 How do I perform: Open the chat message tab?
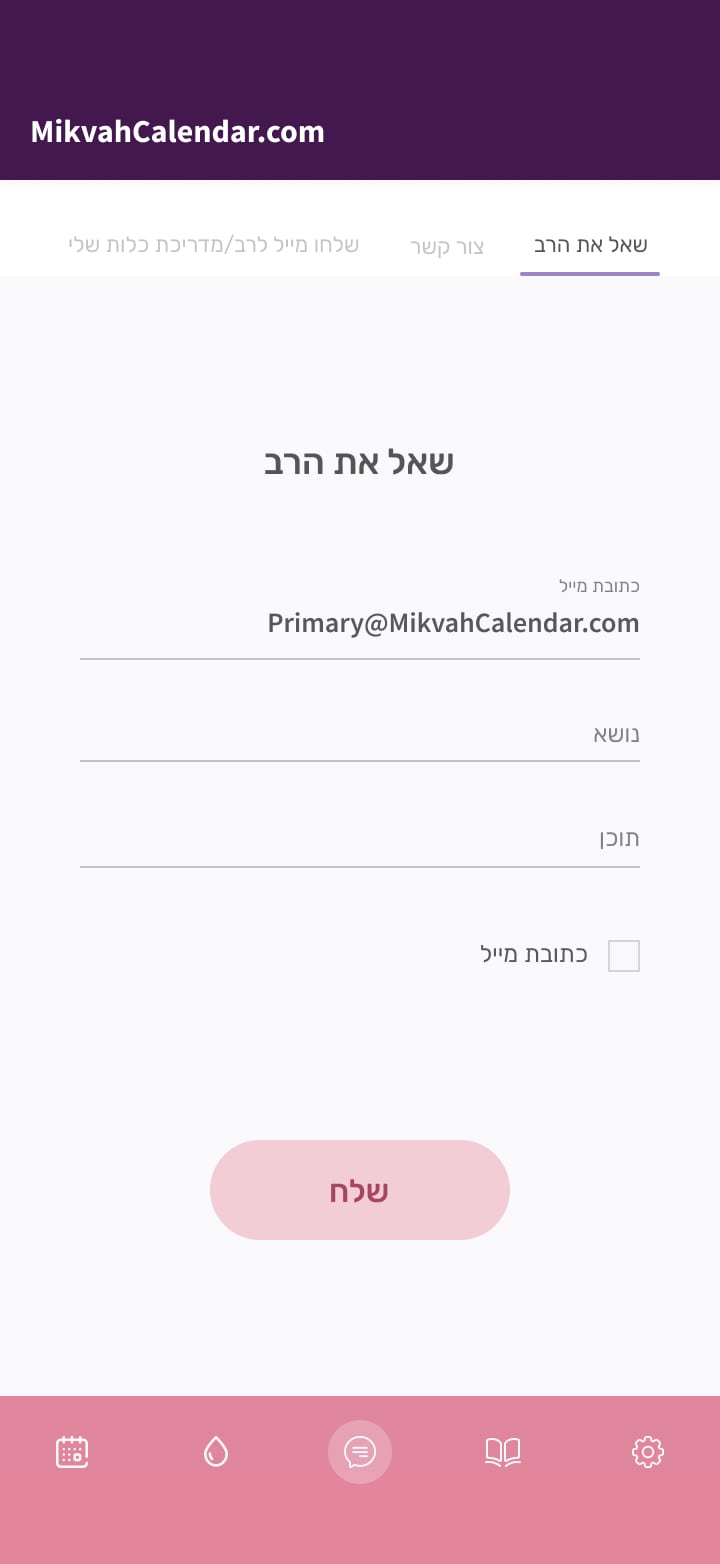tap(360, 1451)
